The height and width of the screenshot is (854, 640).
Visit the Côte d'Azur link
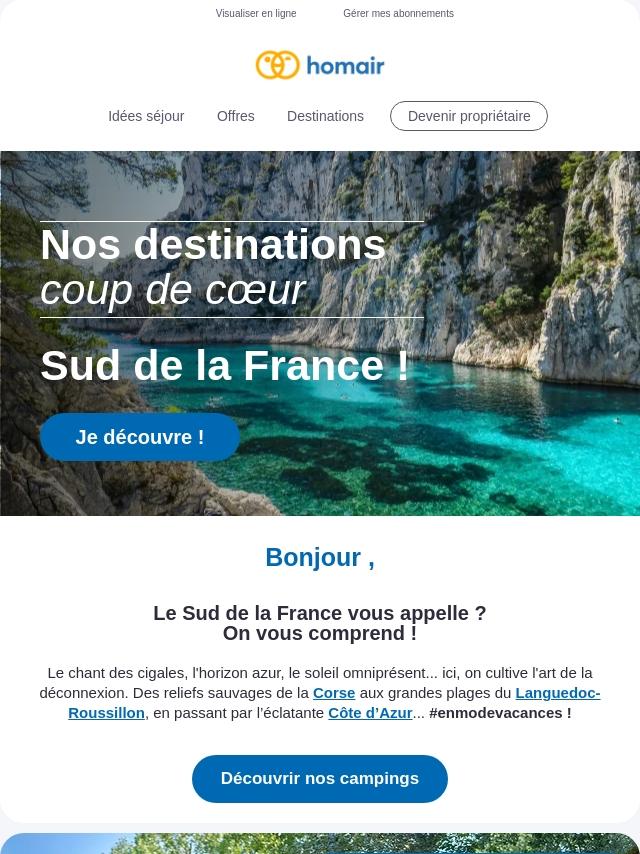coord(370,713)
